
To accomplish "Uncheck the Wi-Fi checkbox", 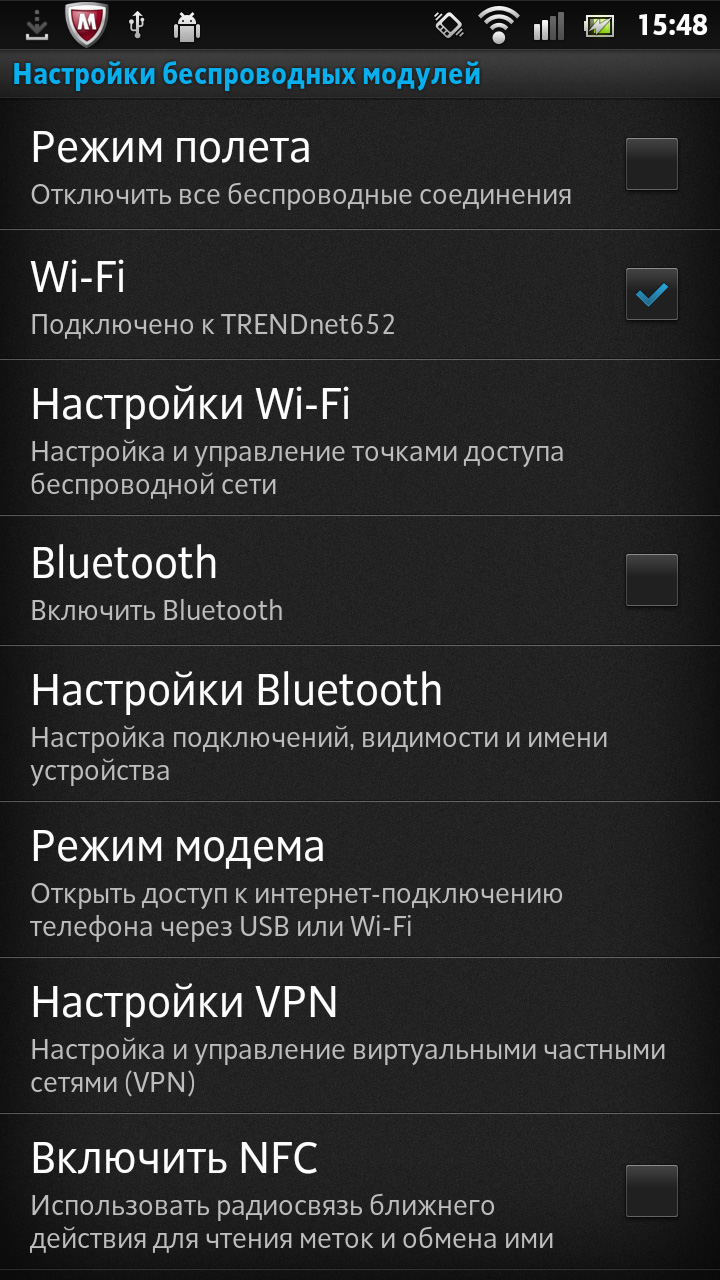I will [652, 294].
